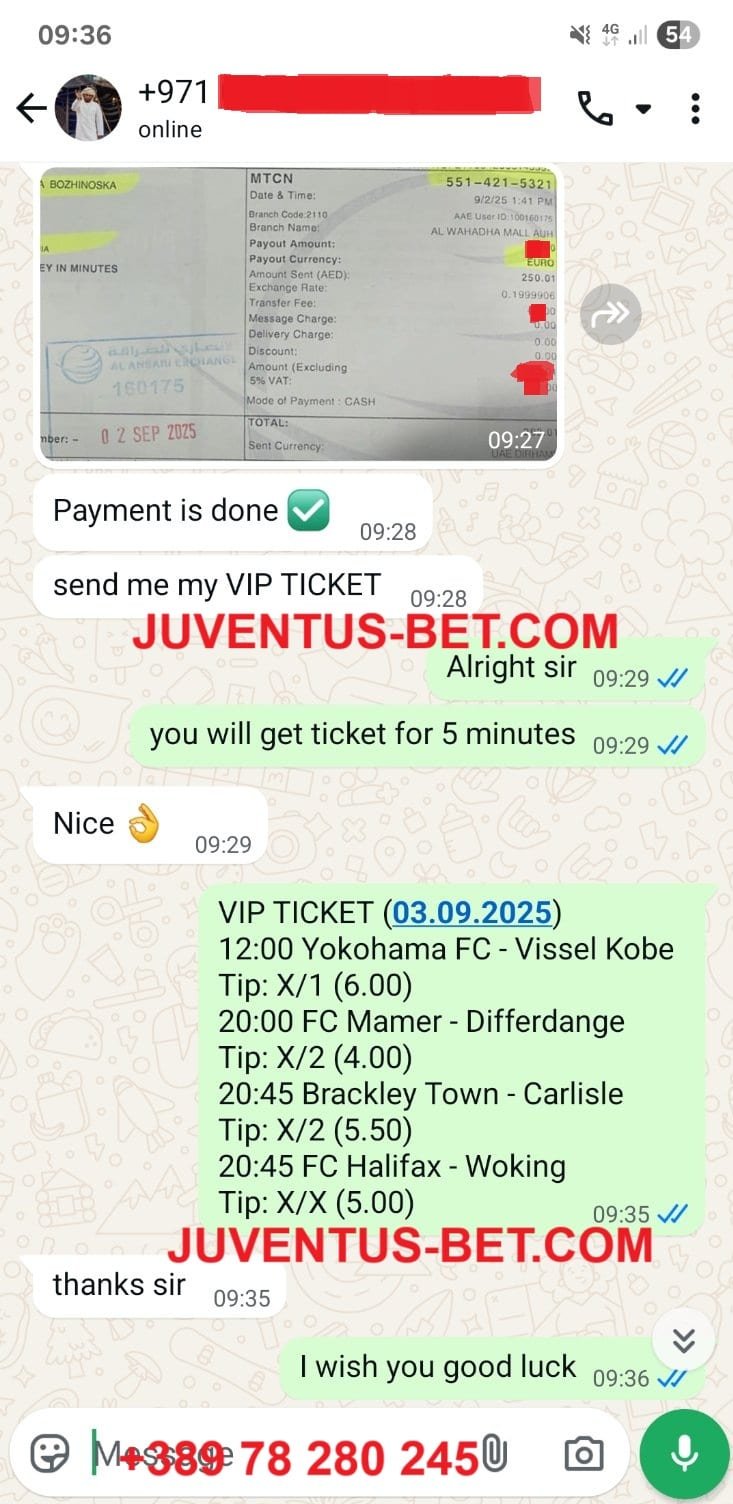Open the payment receipt photo

tap(299, 314)
